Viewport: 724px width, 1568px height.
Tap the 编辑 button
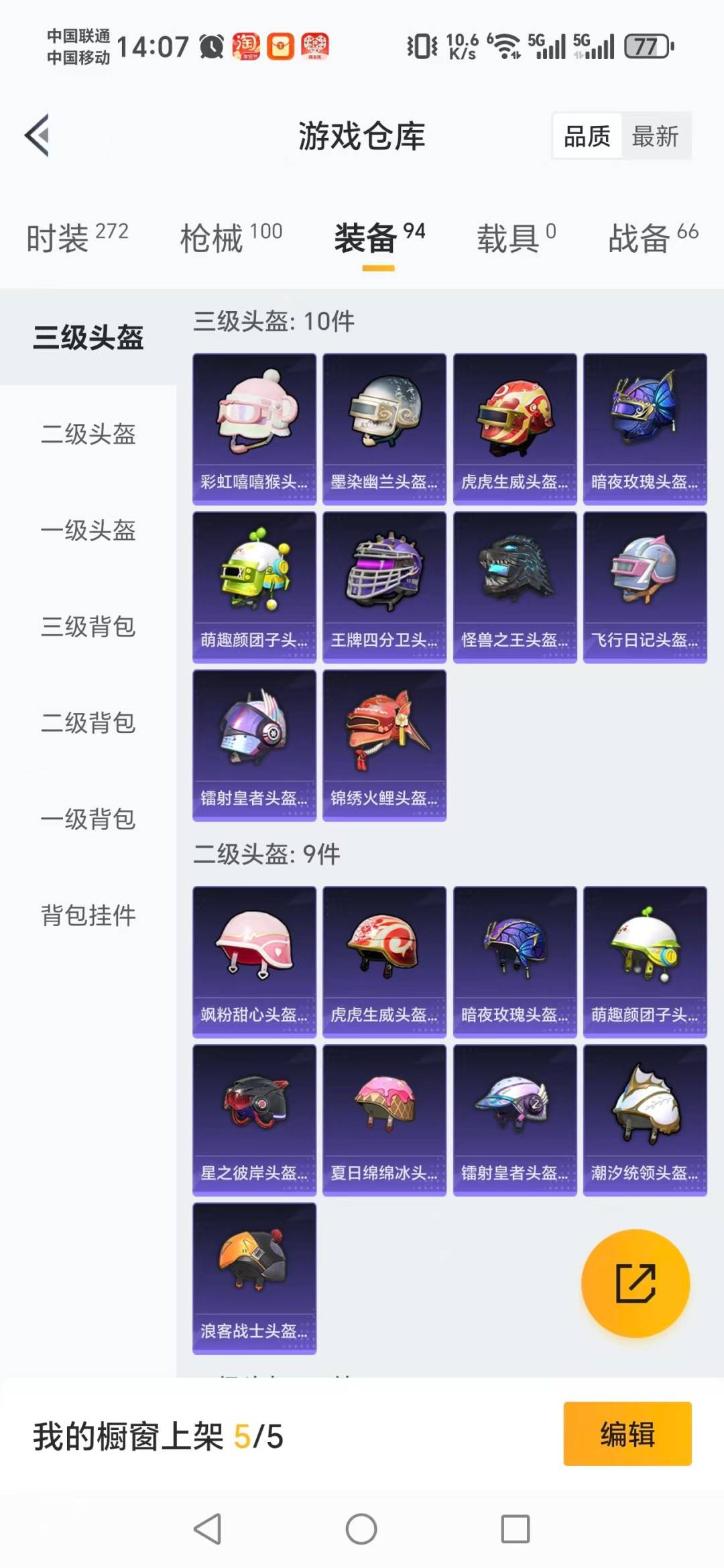tap(627, 1434)
